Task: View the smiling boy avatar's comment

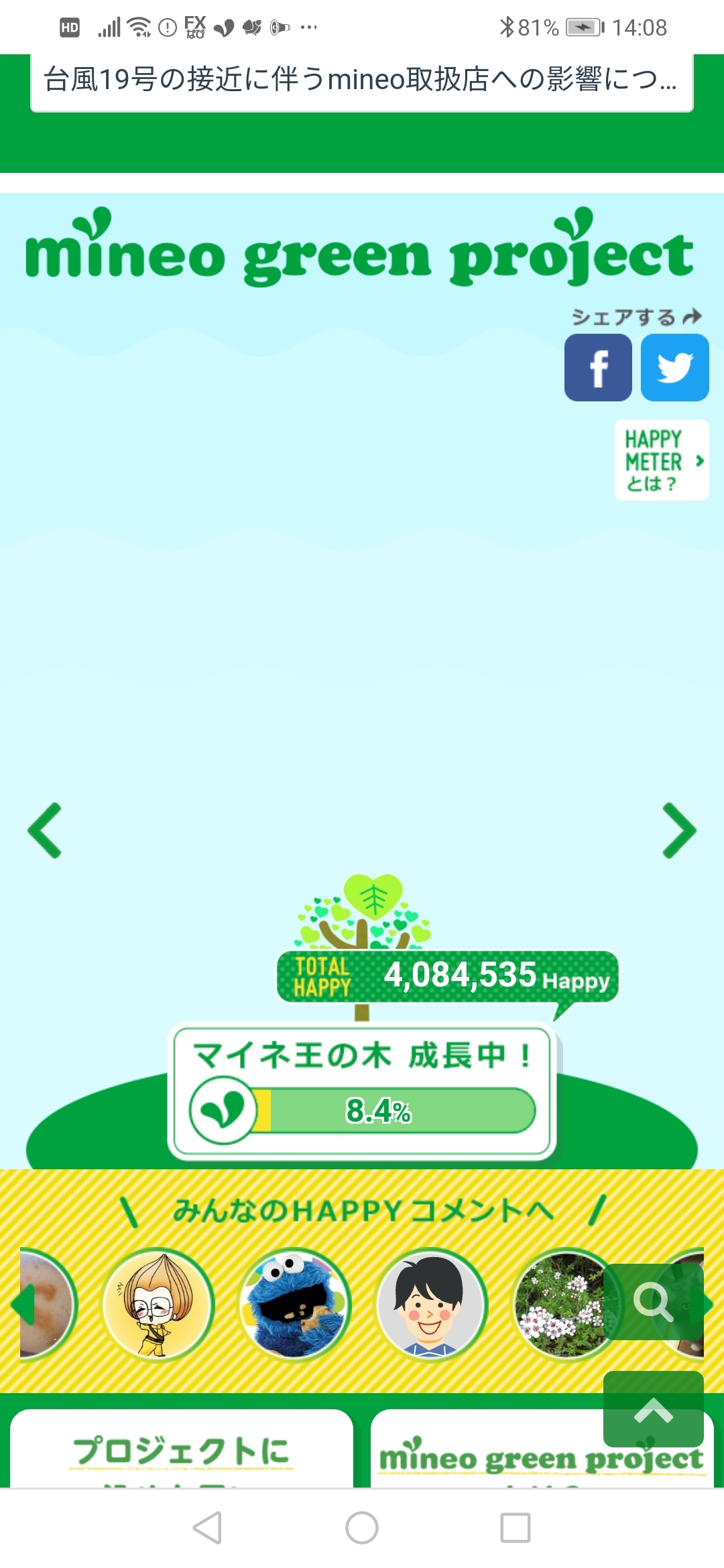Action: pos(431,1305)
